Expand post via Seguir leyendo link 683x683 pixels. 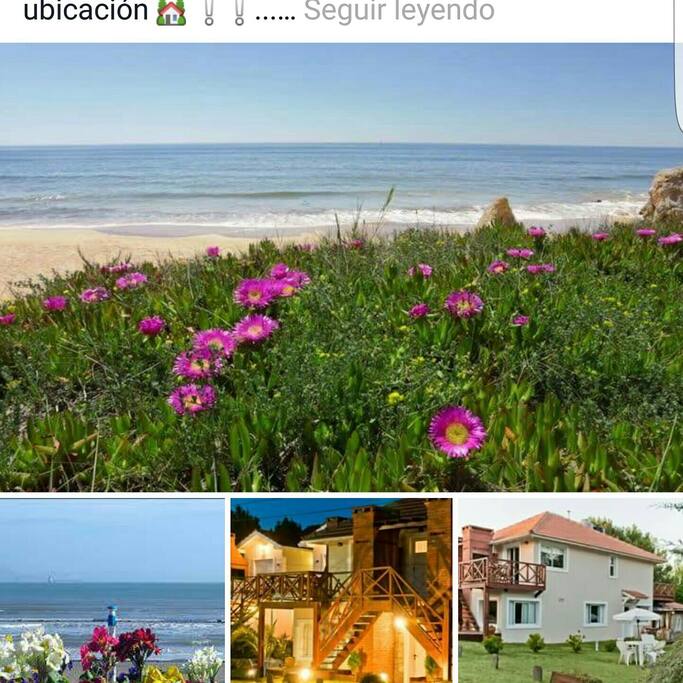pyautogui.click(x=398, y=12)
